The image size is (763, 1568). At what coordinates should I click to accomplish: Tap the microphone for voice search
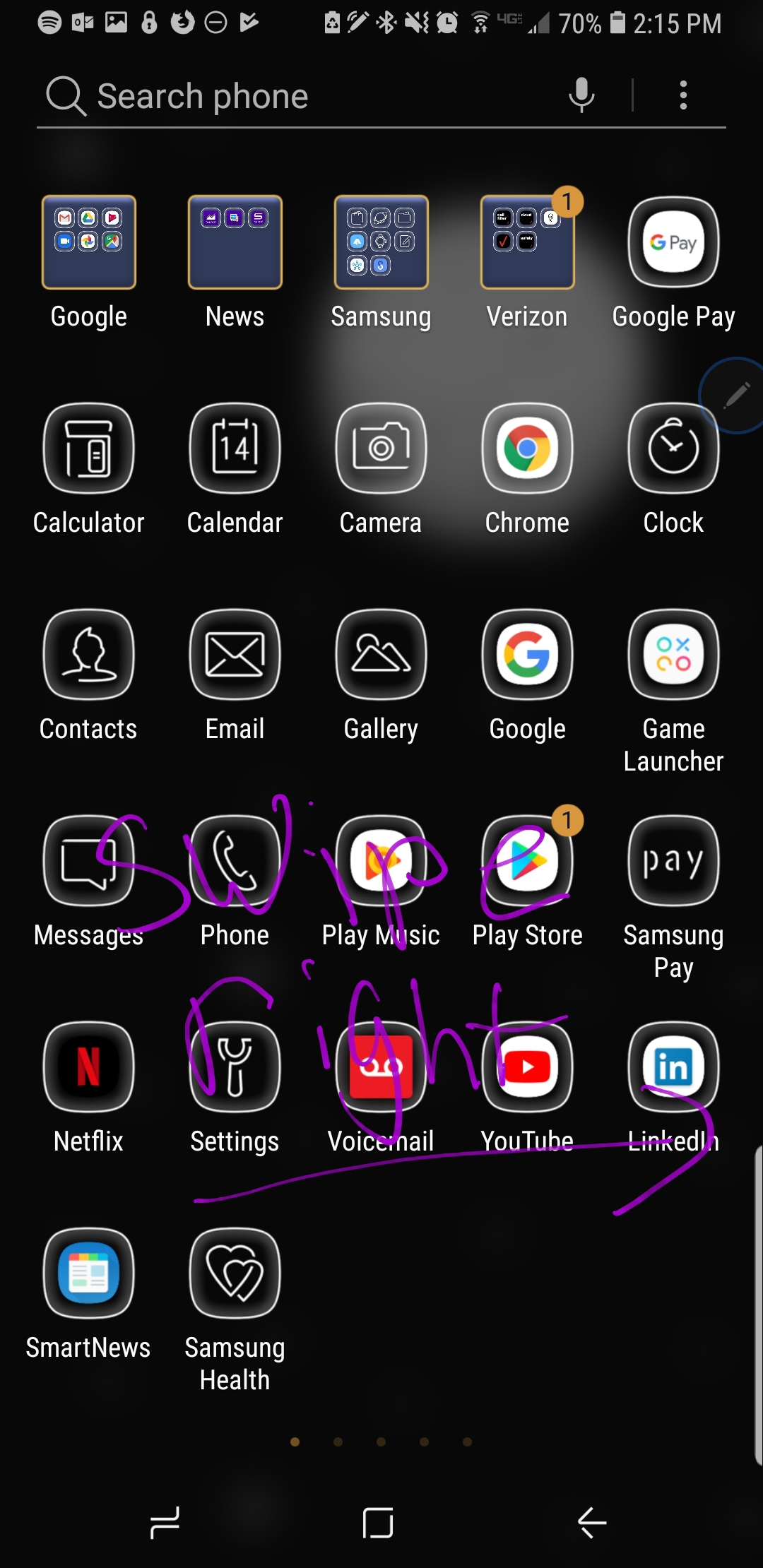pyautogui.click(x=581, y=95)
